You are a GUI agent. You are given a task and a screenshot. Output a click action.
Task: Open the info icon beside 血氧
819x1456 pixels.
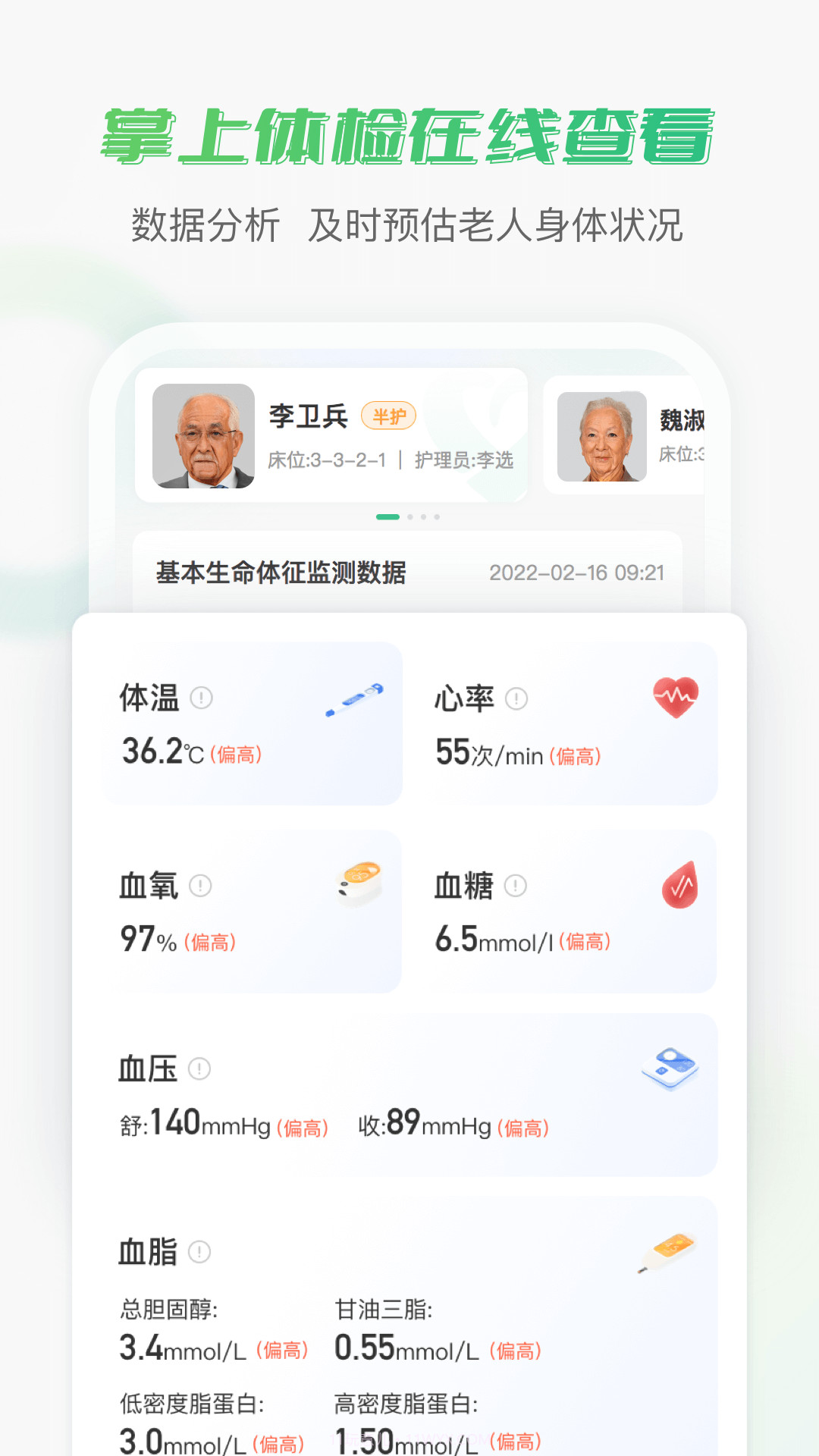tap(199, 885)
